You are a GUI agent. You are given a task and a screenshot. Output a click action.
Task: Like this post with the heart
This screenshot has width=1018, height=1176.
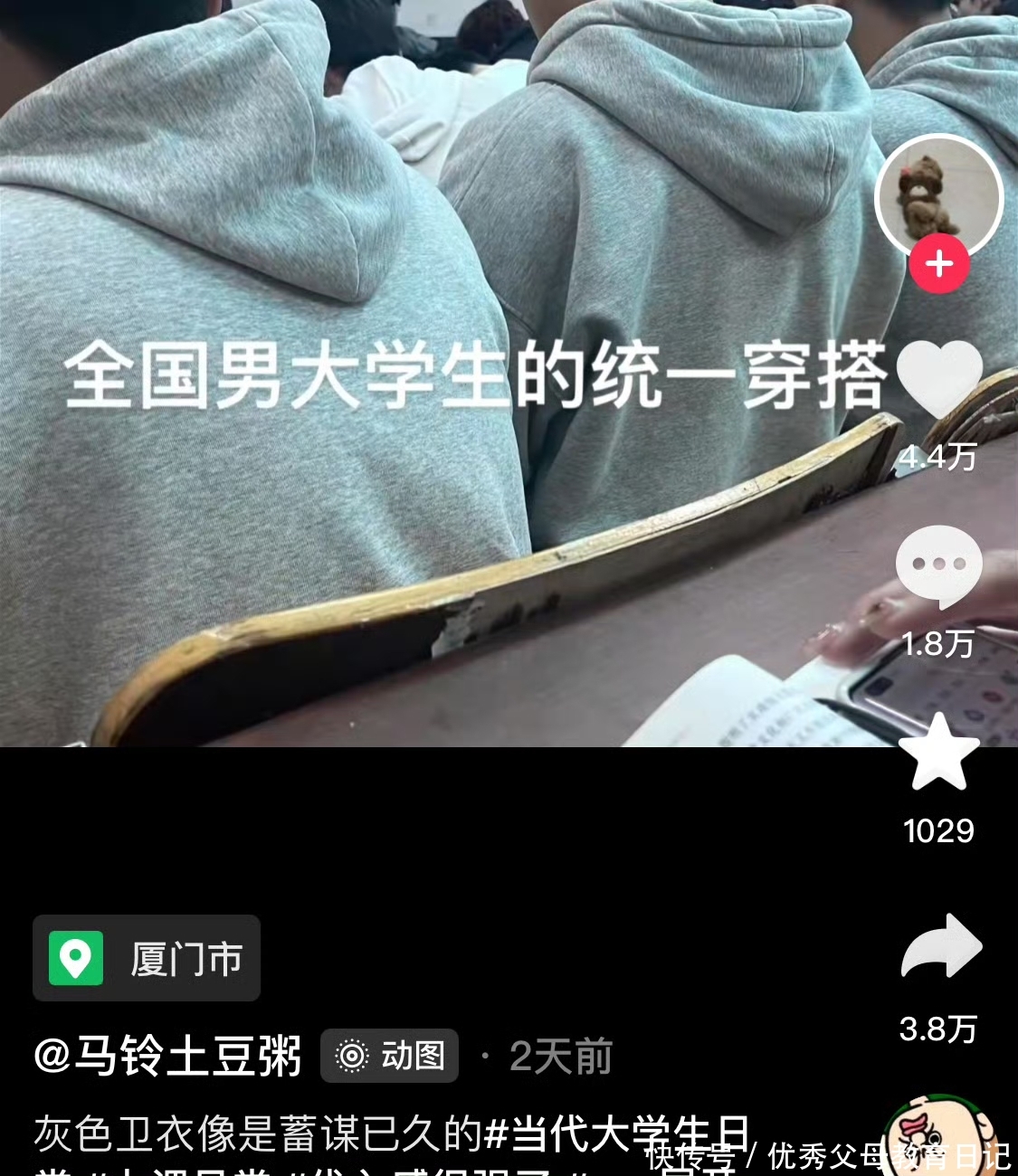(x=939, y=380)
